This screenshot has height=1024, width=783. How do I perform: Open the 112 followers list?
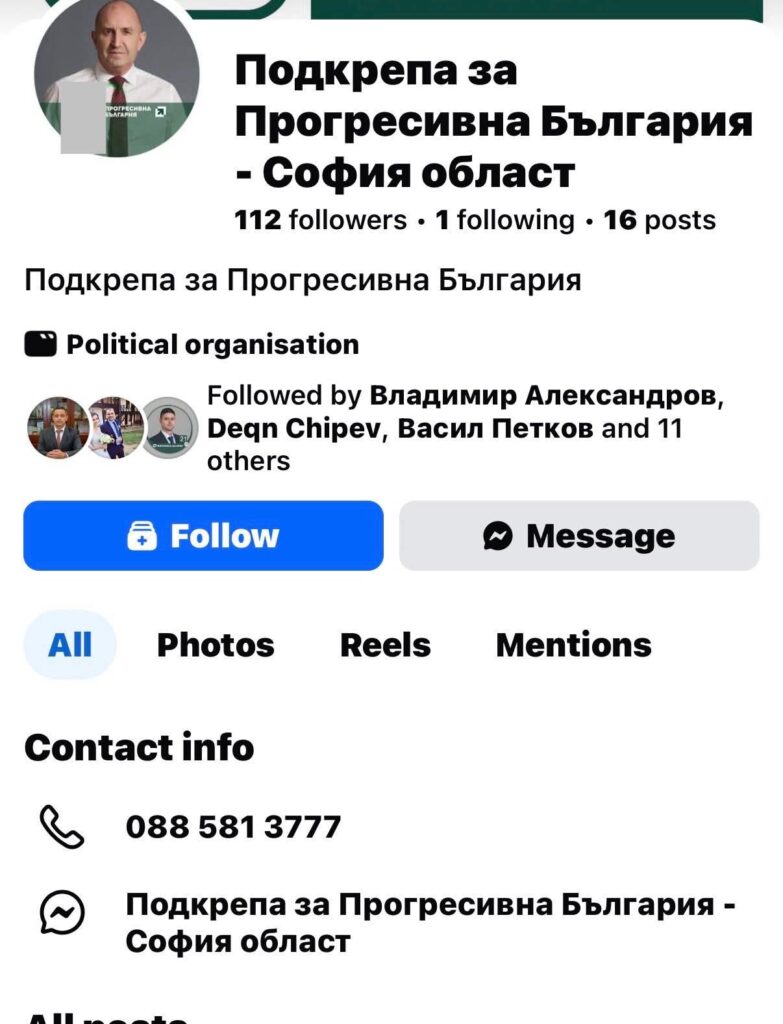pyautogui.click(x=320, y=220)
